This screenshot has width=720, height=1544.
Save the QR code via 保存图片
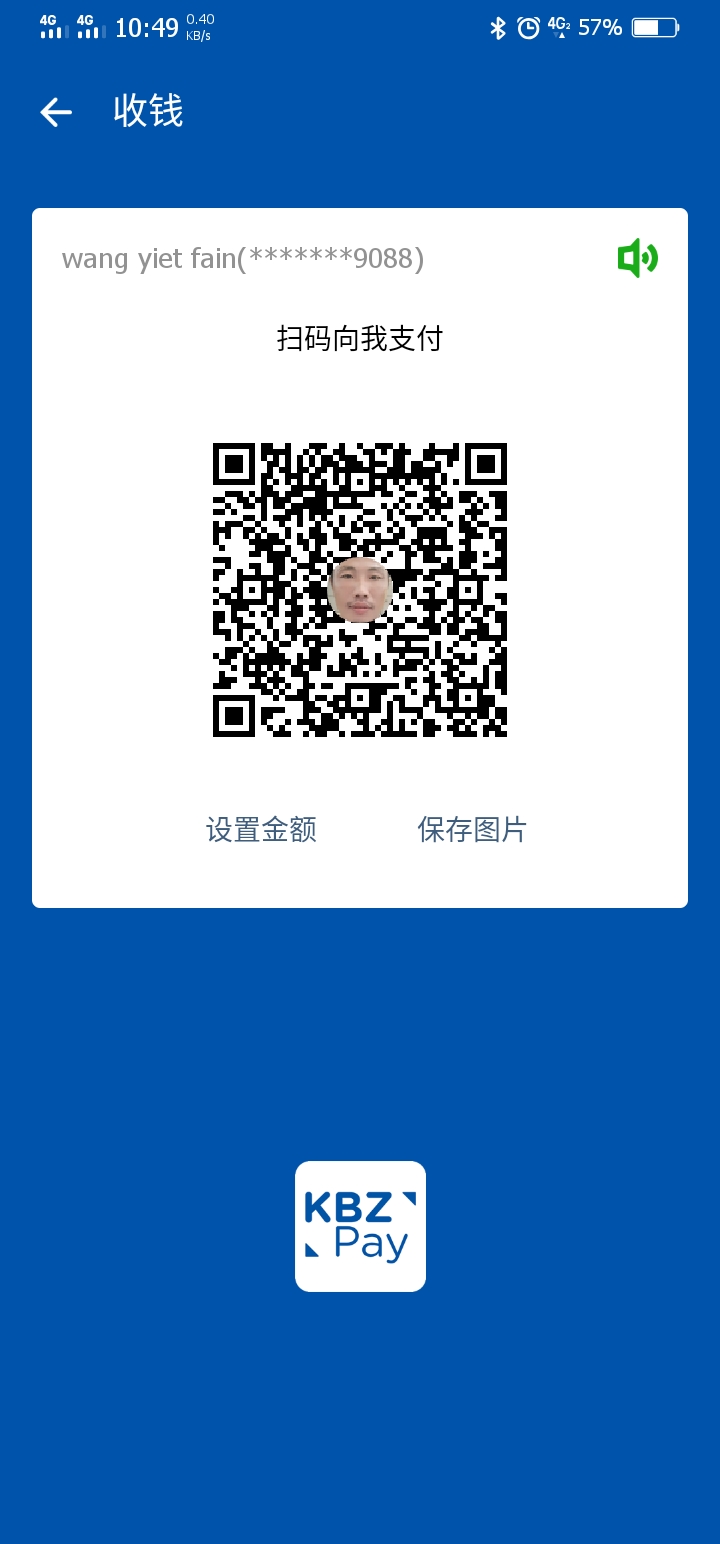[472, 830]
